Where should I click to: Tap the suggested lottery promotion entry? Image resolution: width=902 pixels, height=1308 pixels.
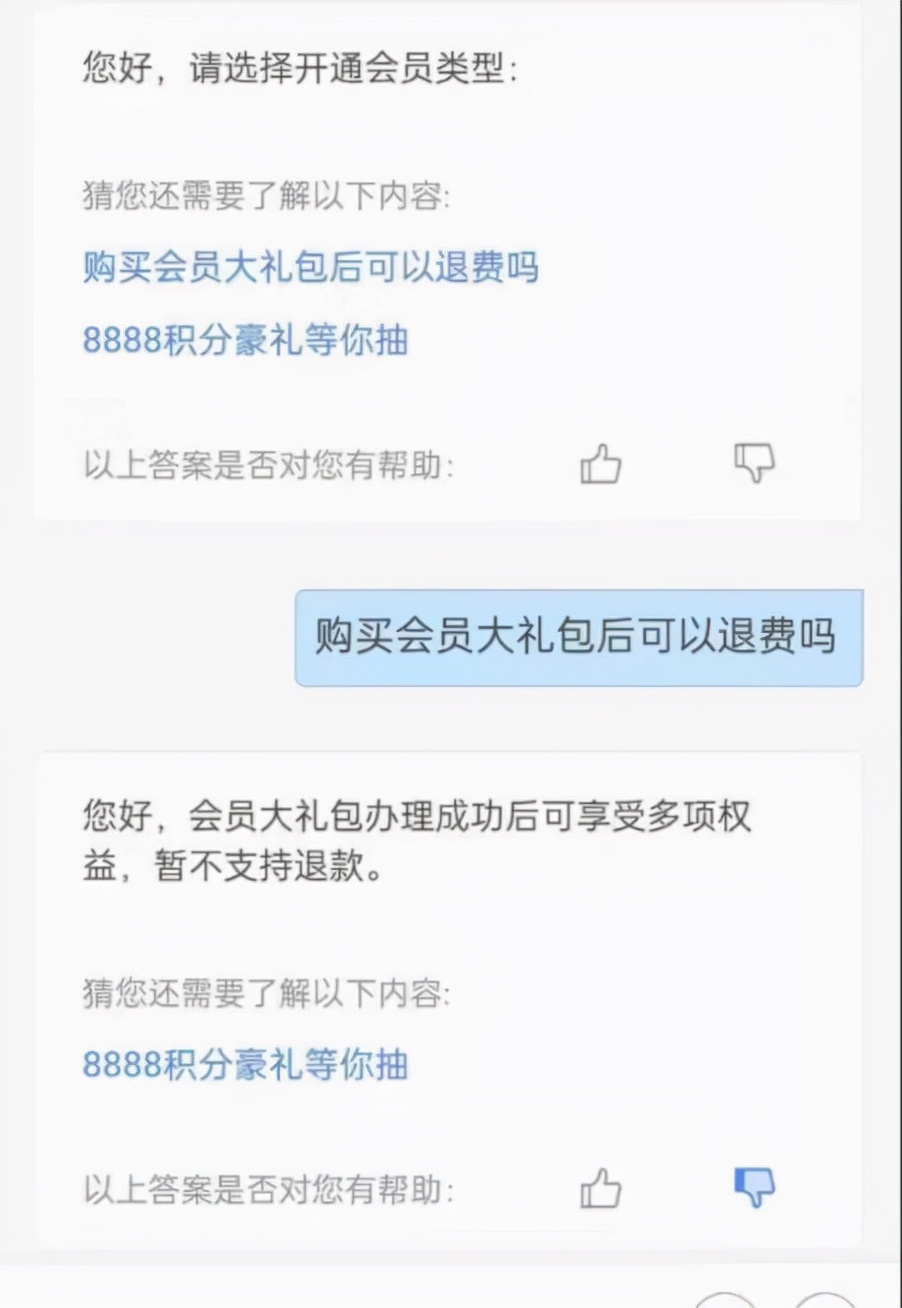[x=245, y=340]
